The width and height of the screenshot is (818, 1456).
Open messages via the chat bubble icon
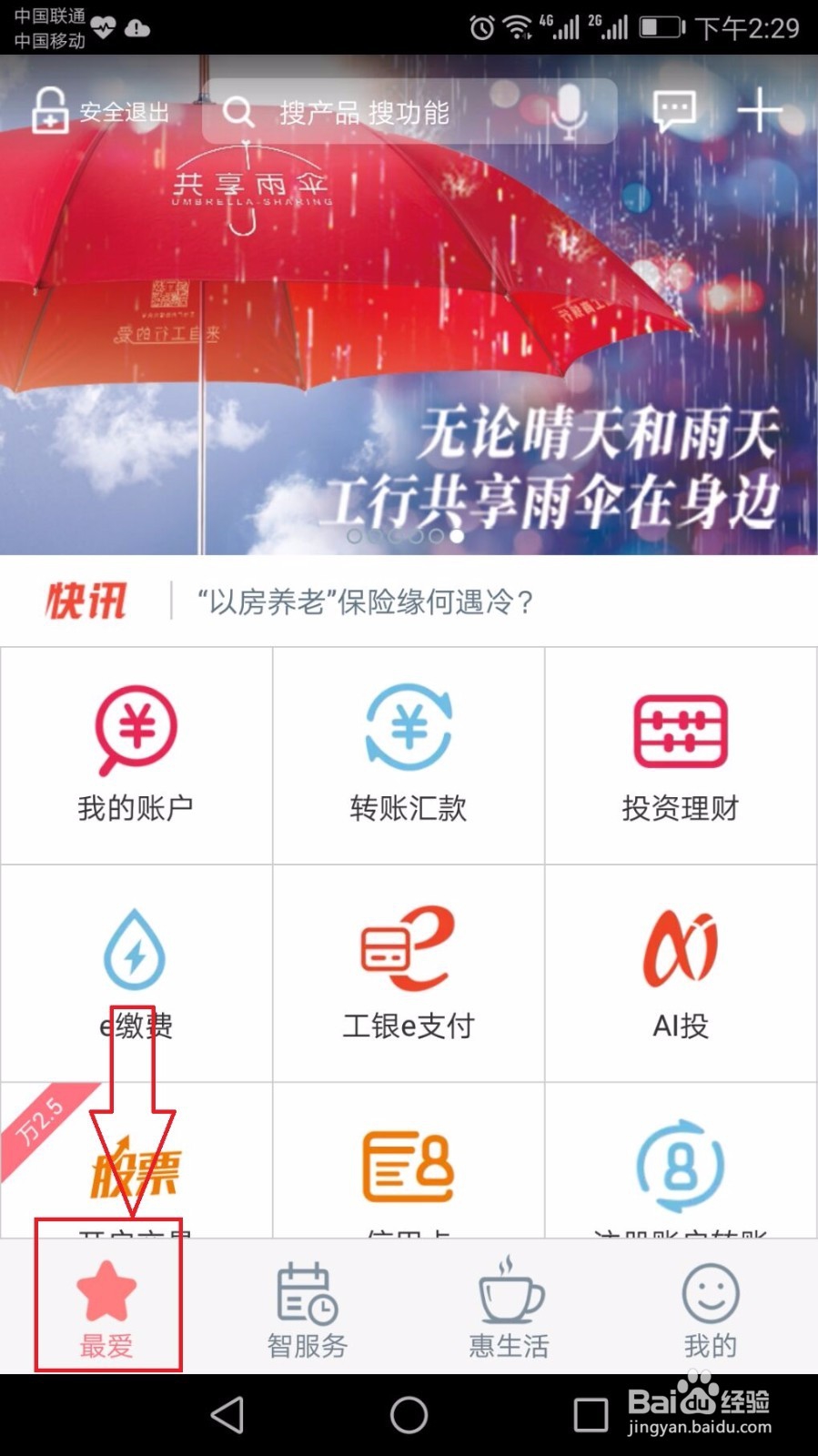coord(673,111)
